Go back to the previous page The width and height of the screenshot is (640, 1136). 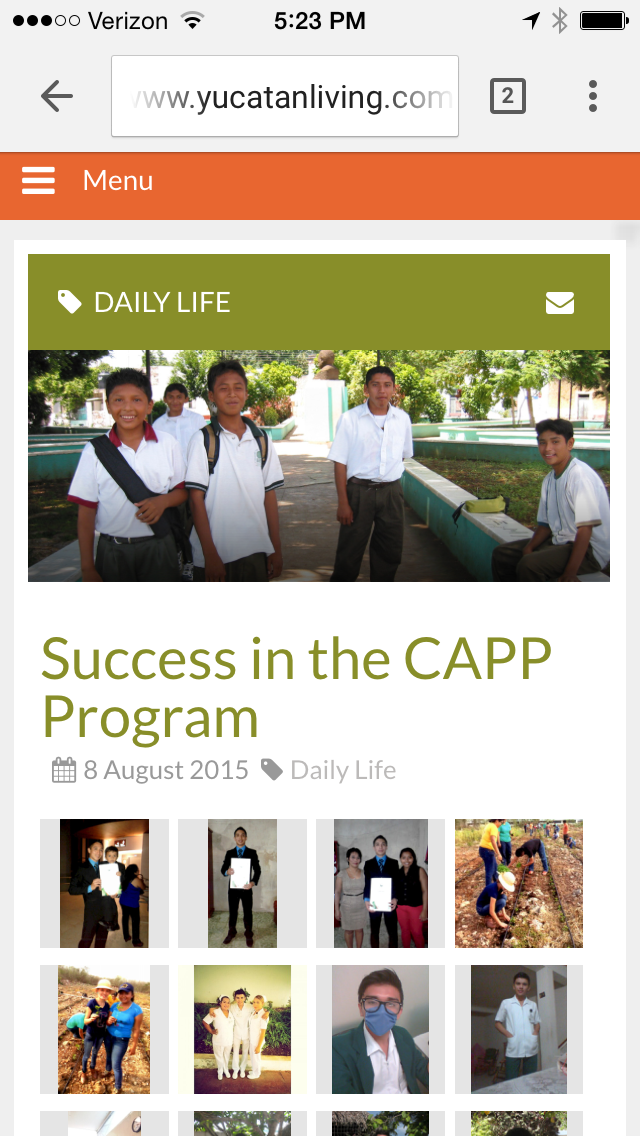click(57, 96)
